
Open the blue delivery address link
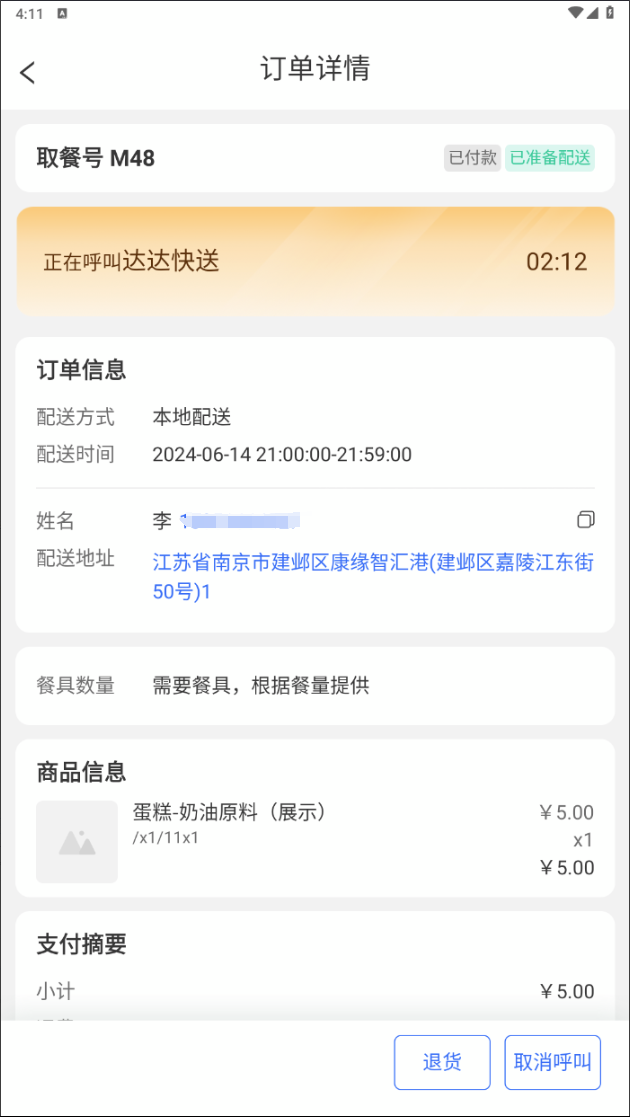pos(372,576)
